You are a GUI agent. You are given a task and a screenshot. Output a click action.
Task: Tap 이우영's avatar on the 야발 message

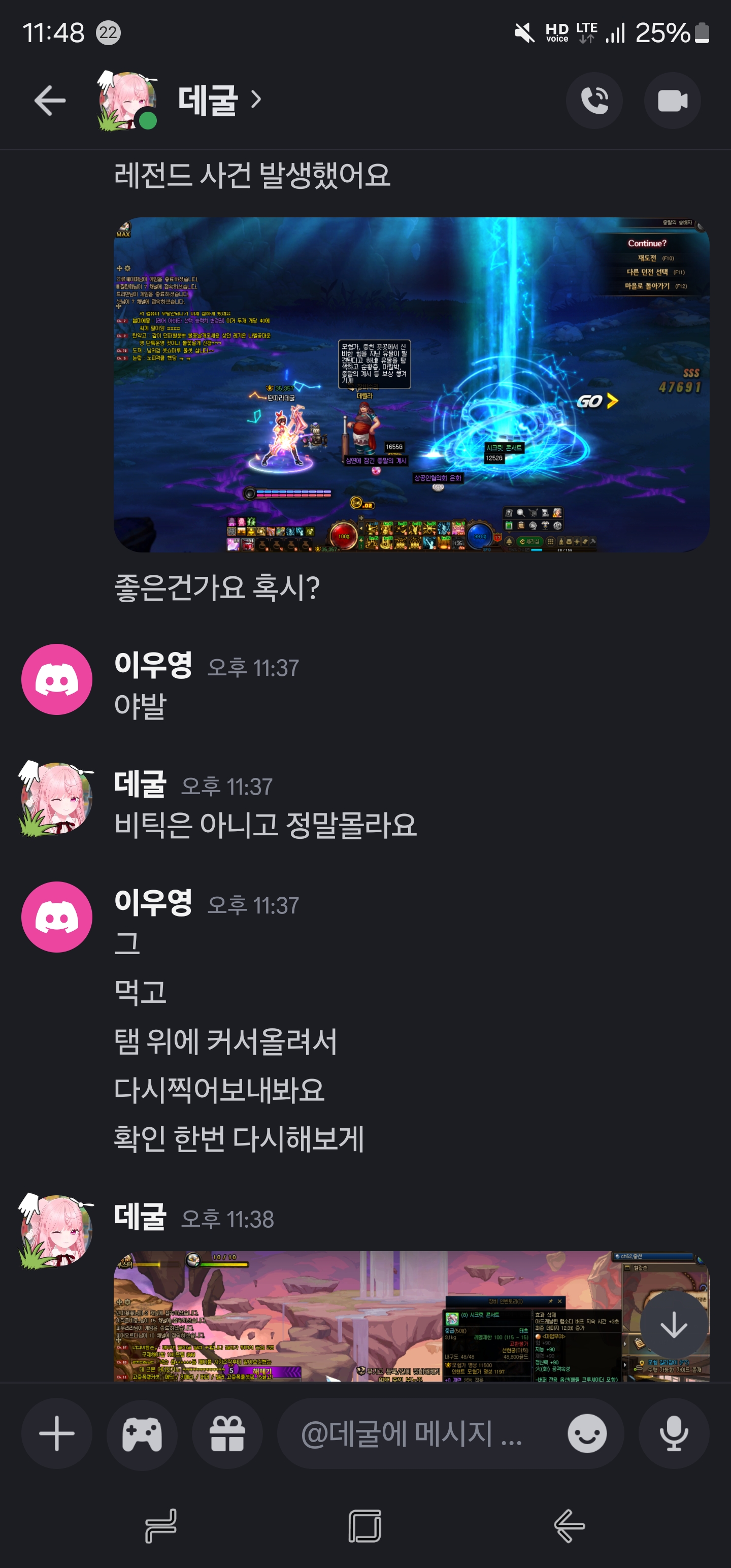pos(57,679)
